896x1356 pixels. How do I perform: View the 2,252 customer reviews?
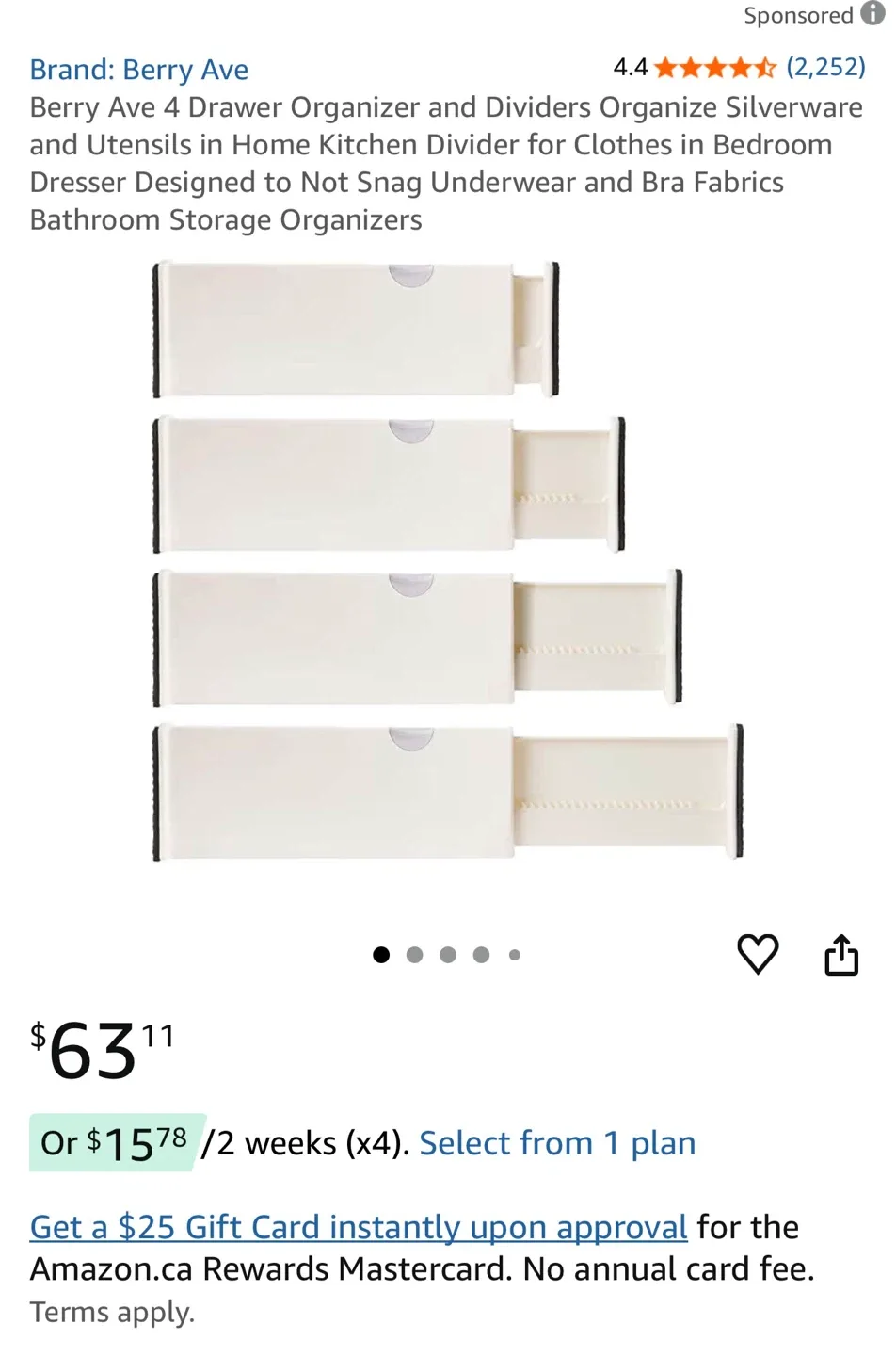click(826, 67)
